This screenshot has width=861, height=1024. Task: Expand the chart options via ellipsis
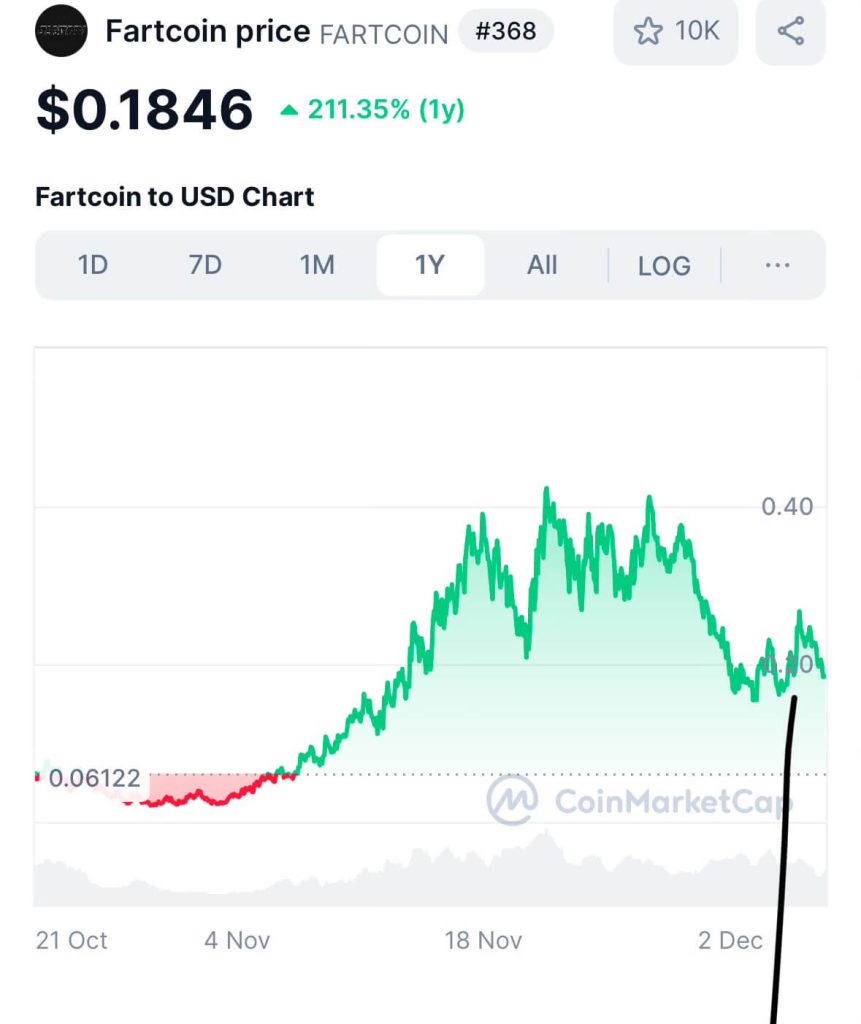[x=777, y=265]
